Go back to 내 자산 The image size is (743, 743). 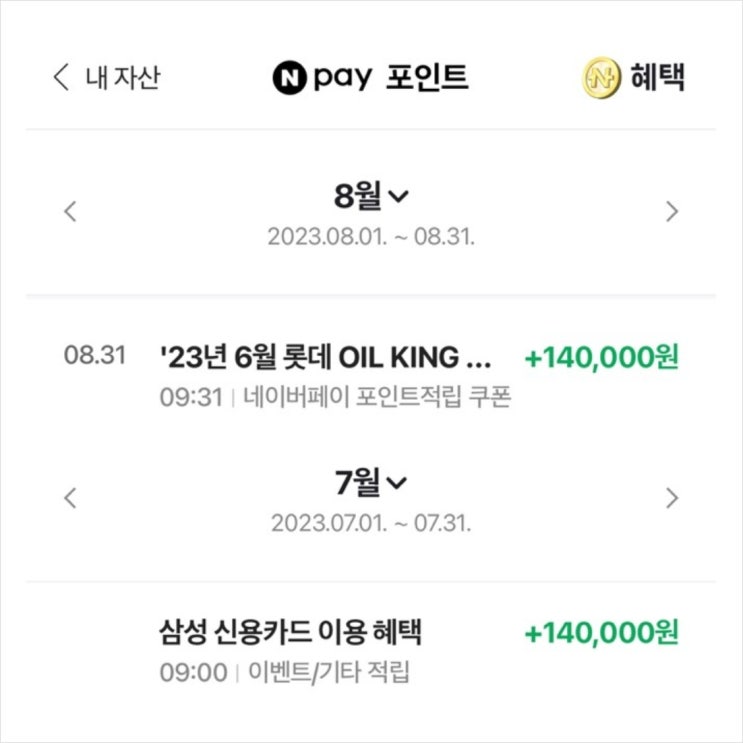[106, 78]
